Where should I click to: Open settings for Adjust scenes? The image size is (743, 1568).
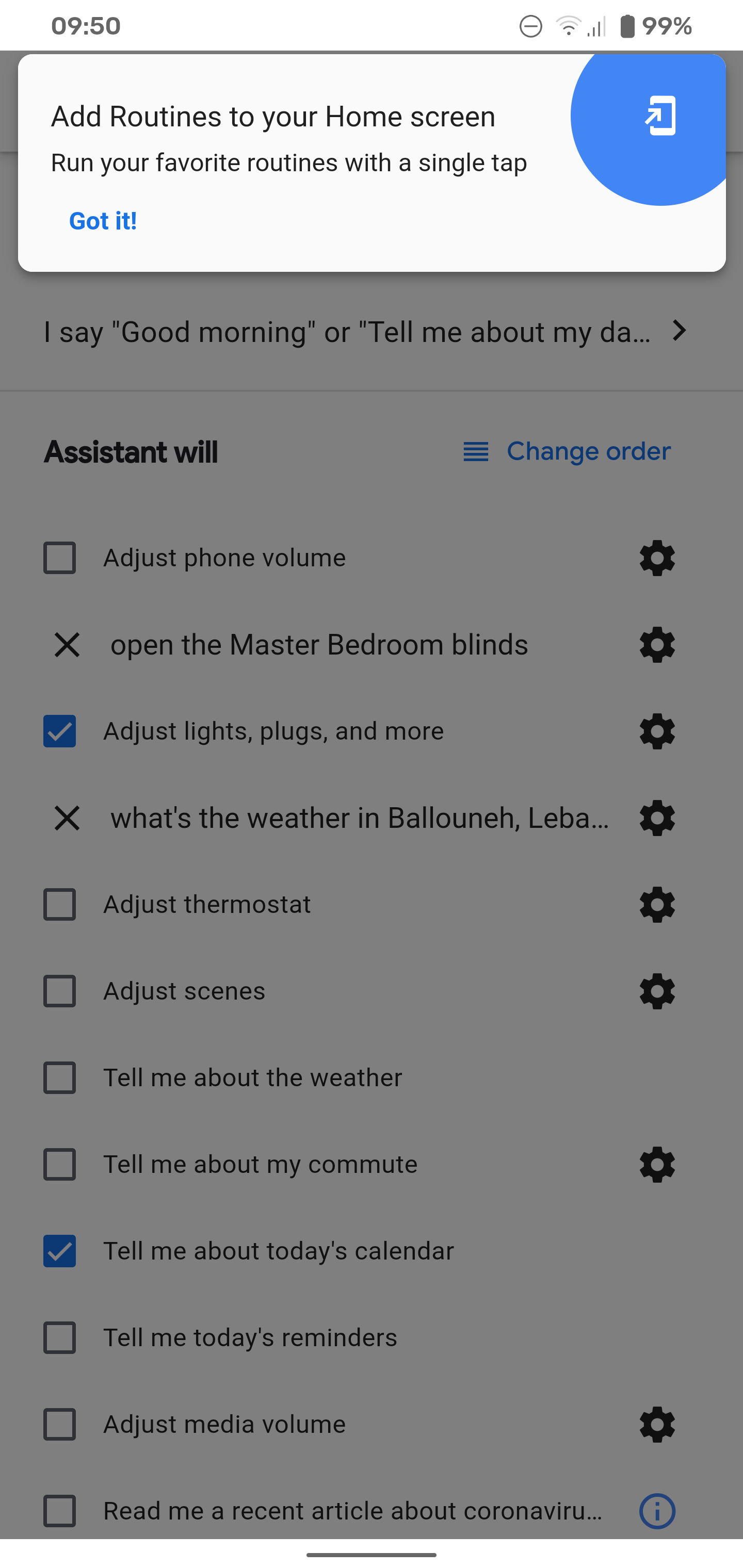[x=656, y=991]
